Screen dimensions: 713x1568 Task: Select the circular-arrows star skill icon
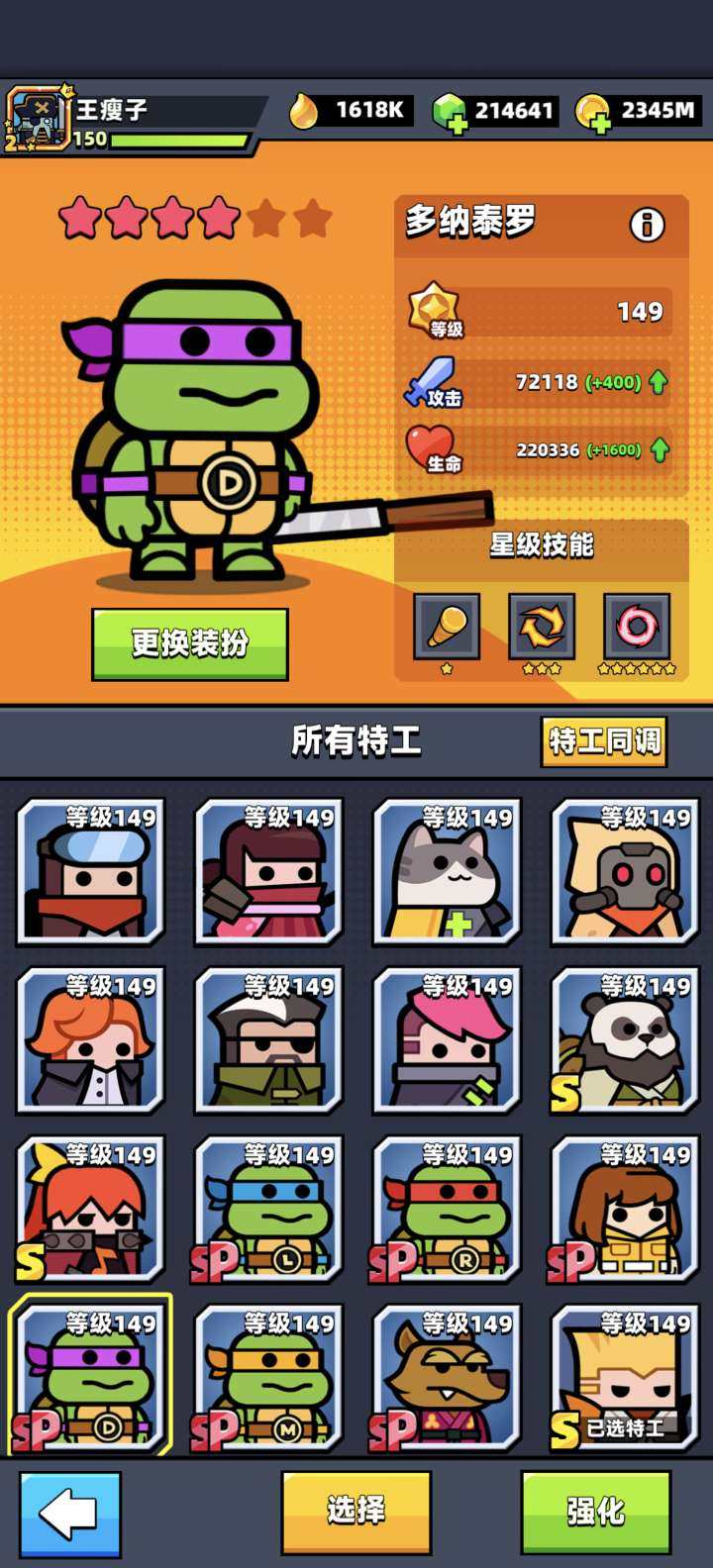point(539,625)
